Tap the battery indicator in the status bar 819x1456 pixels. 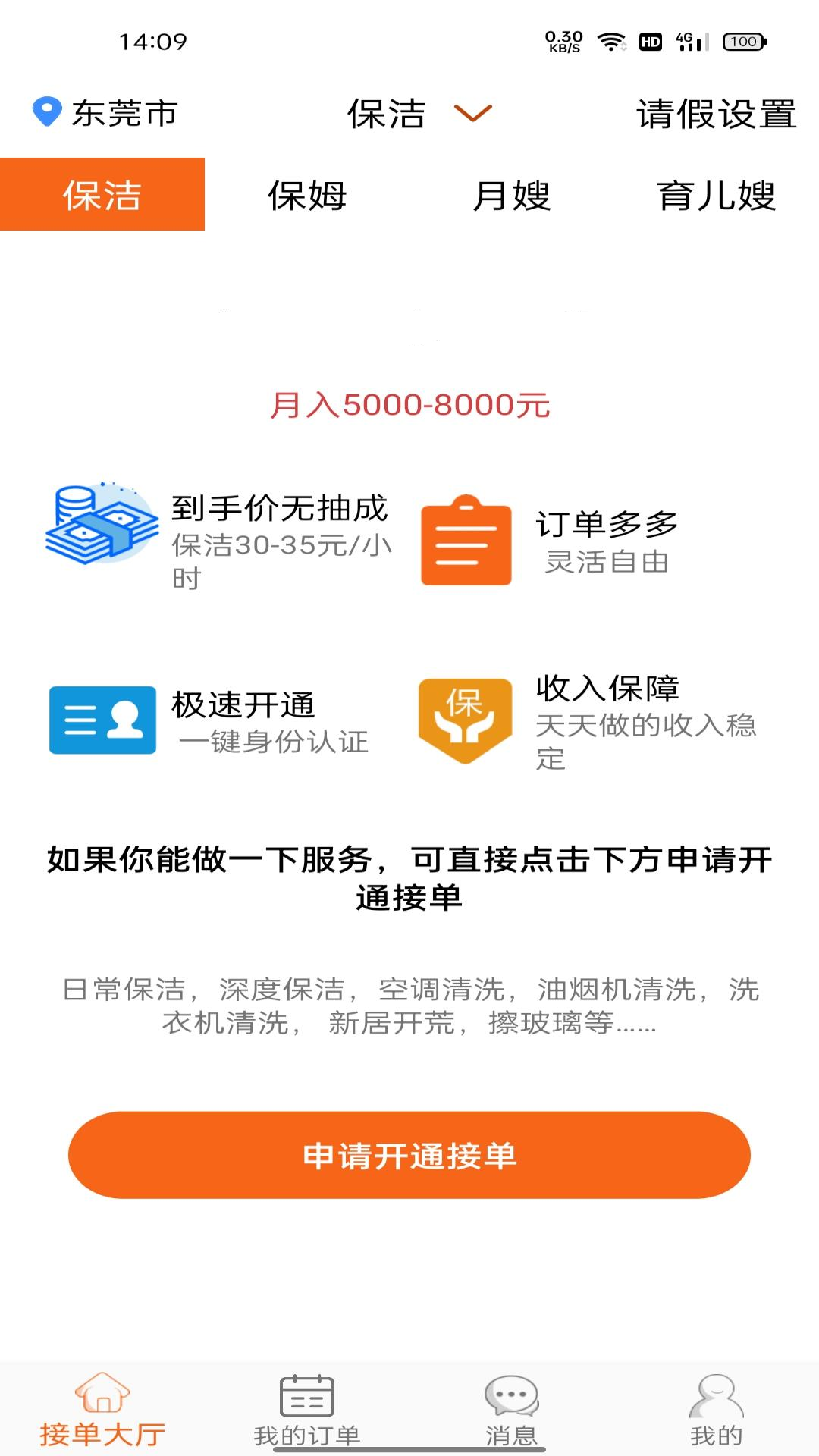[x=739, y=42]
